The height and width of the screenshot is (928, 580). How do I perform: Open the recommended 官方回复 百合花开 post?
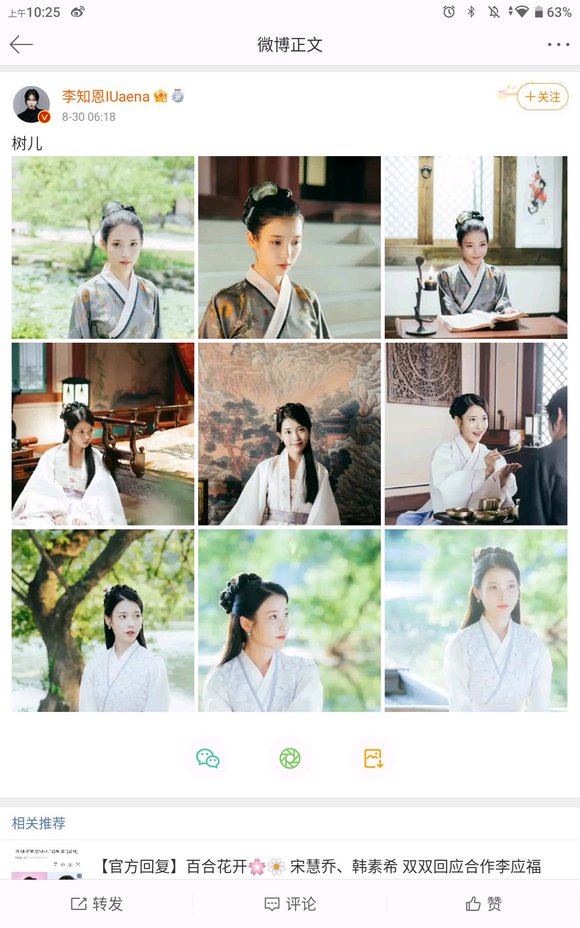[320, 866]
